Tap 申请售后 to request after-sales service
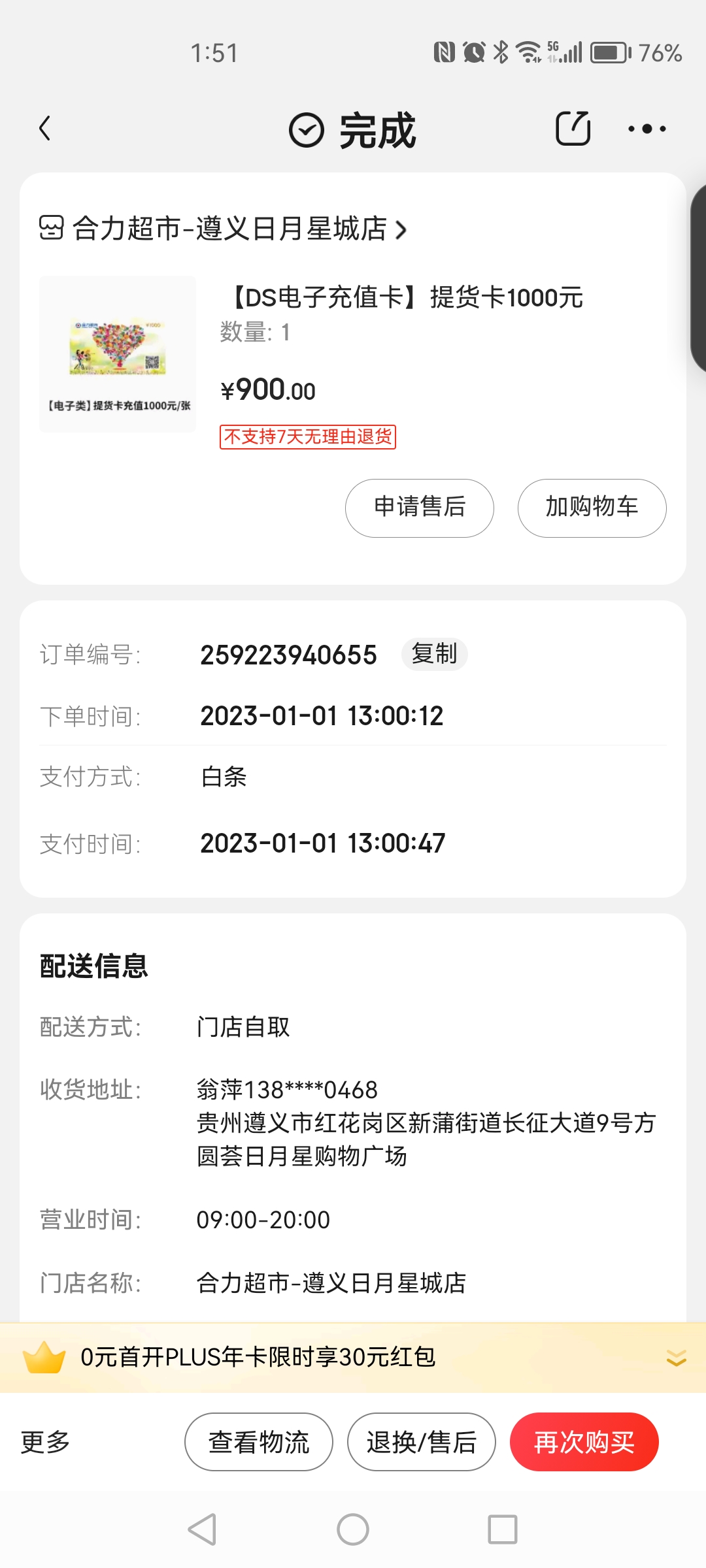This screenshot has width=706, height=1568. 419,508
